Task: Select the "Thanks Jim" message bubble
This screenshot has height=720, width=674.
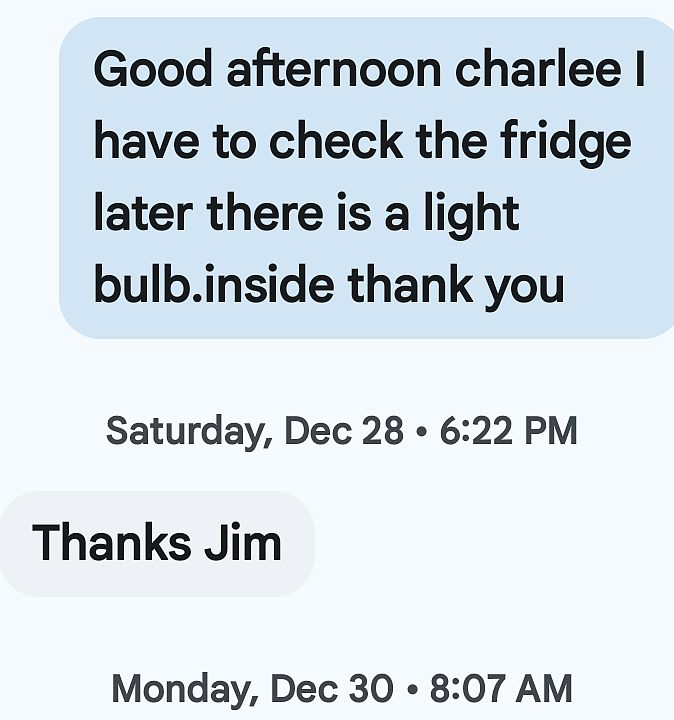Action: [157, 544]
